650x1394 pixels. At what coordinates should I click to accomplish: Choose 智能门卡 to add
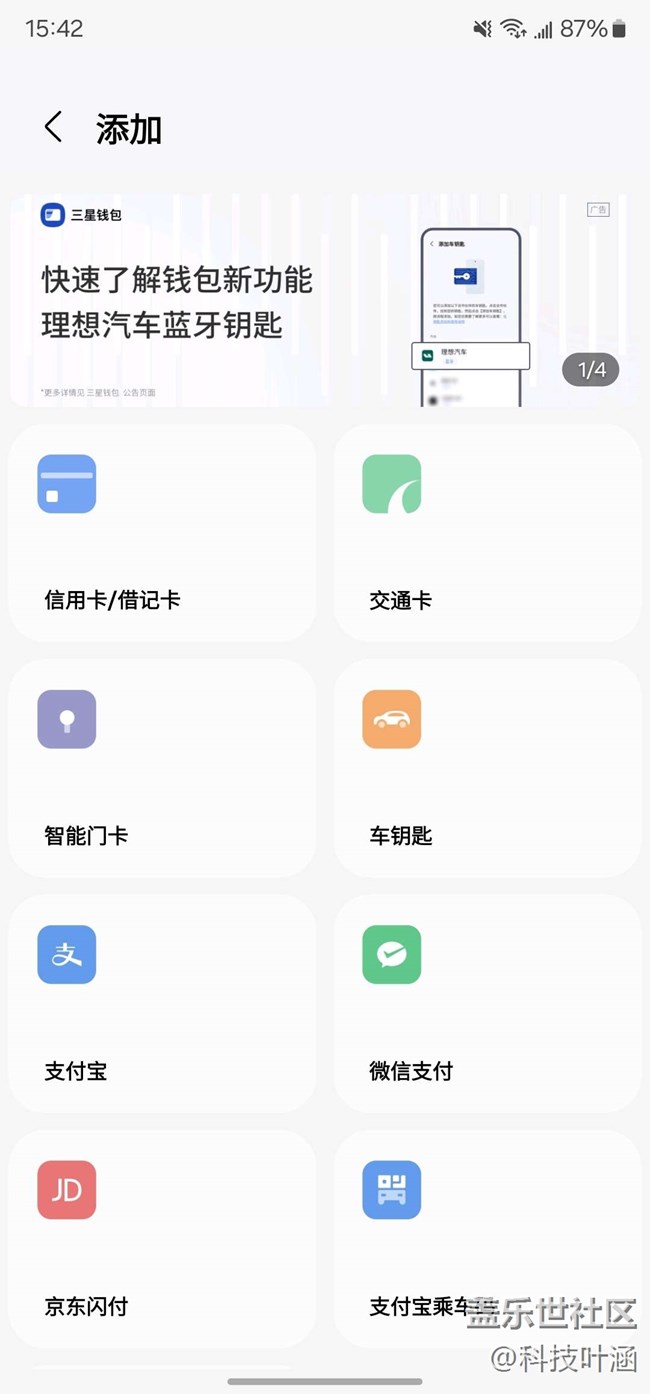coord(162,768)
